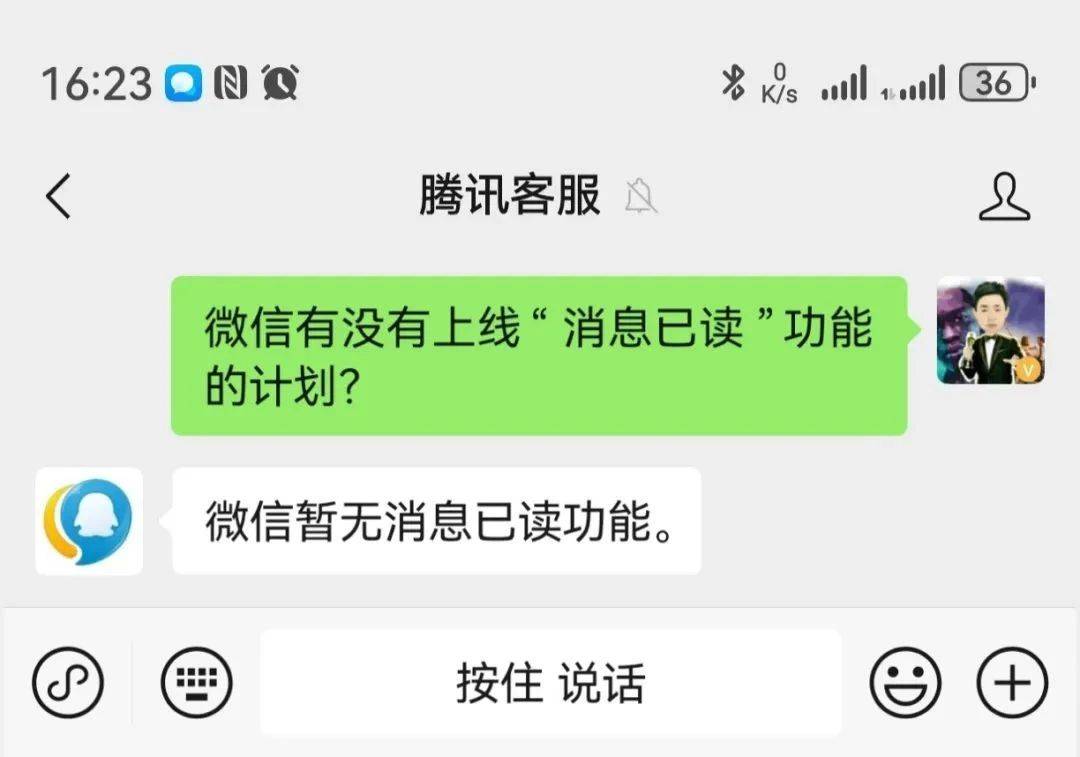The image size is (1080, 757).
Task: Tap the 按住 说话 voice button
Action: [551, 683]
